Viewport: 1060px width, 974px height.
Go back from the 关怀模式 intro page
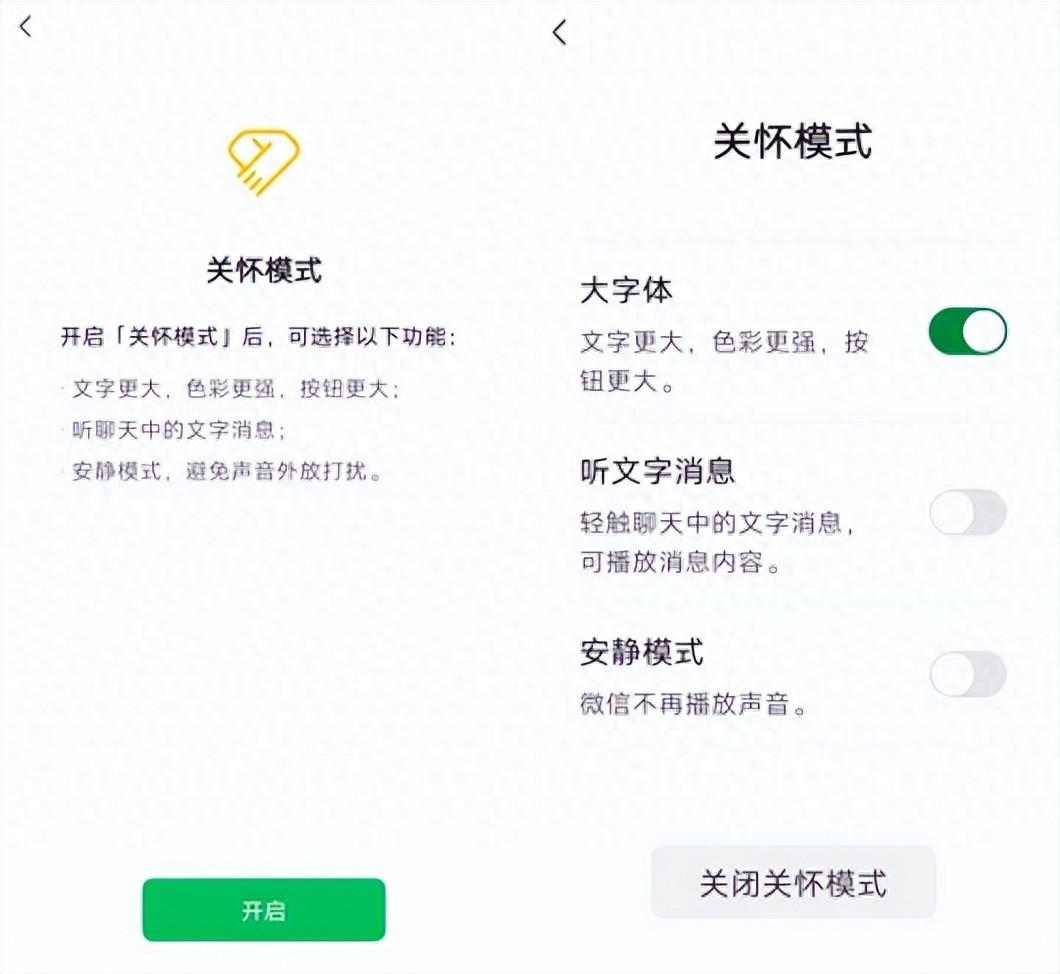click(26, 27)
